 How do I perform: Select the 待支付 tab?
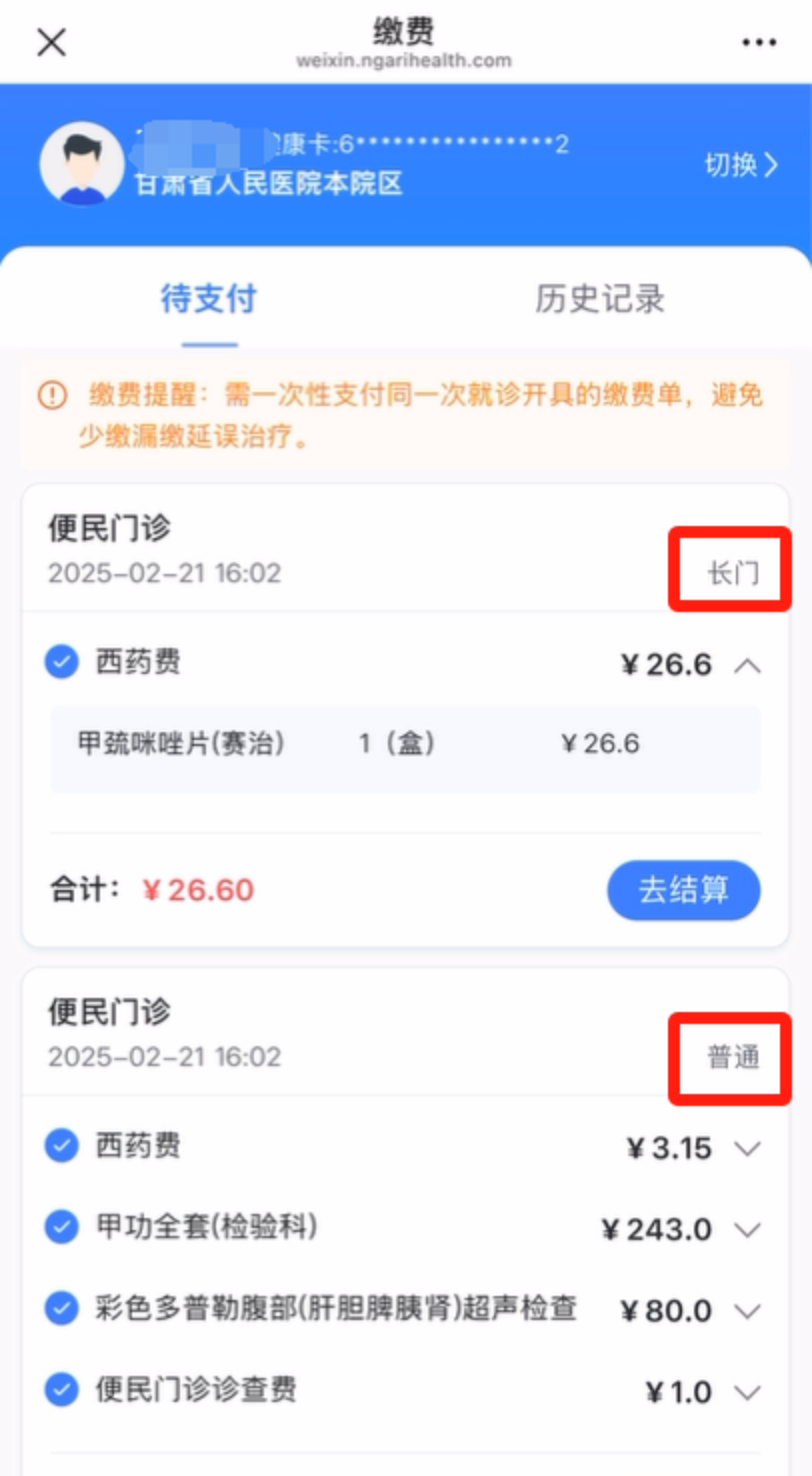209,299
